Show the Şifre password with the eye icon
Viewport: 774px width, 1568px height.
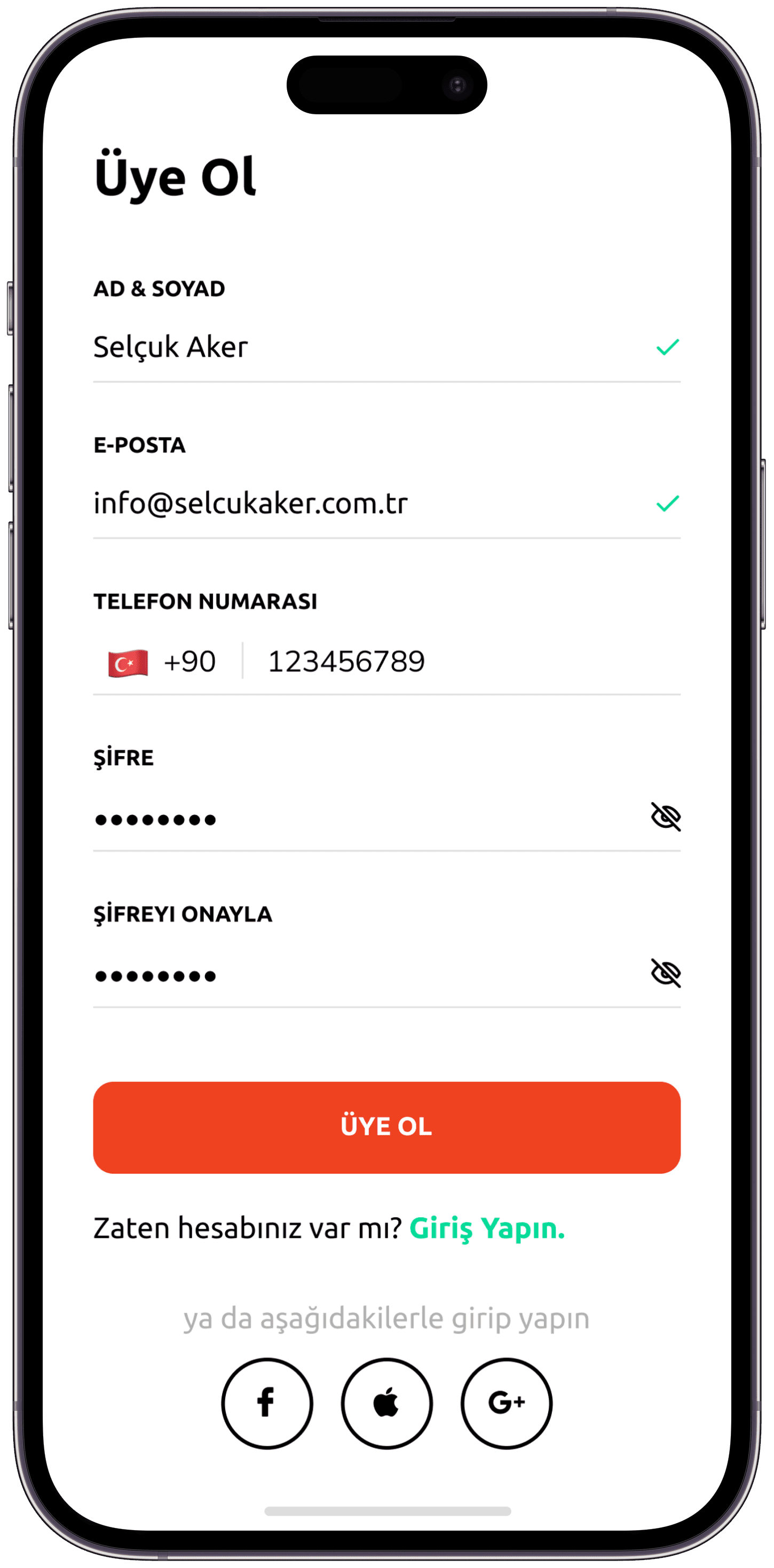coord(666,817)
